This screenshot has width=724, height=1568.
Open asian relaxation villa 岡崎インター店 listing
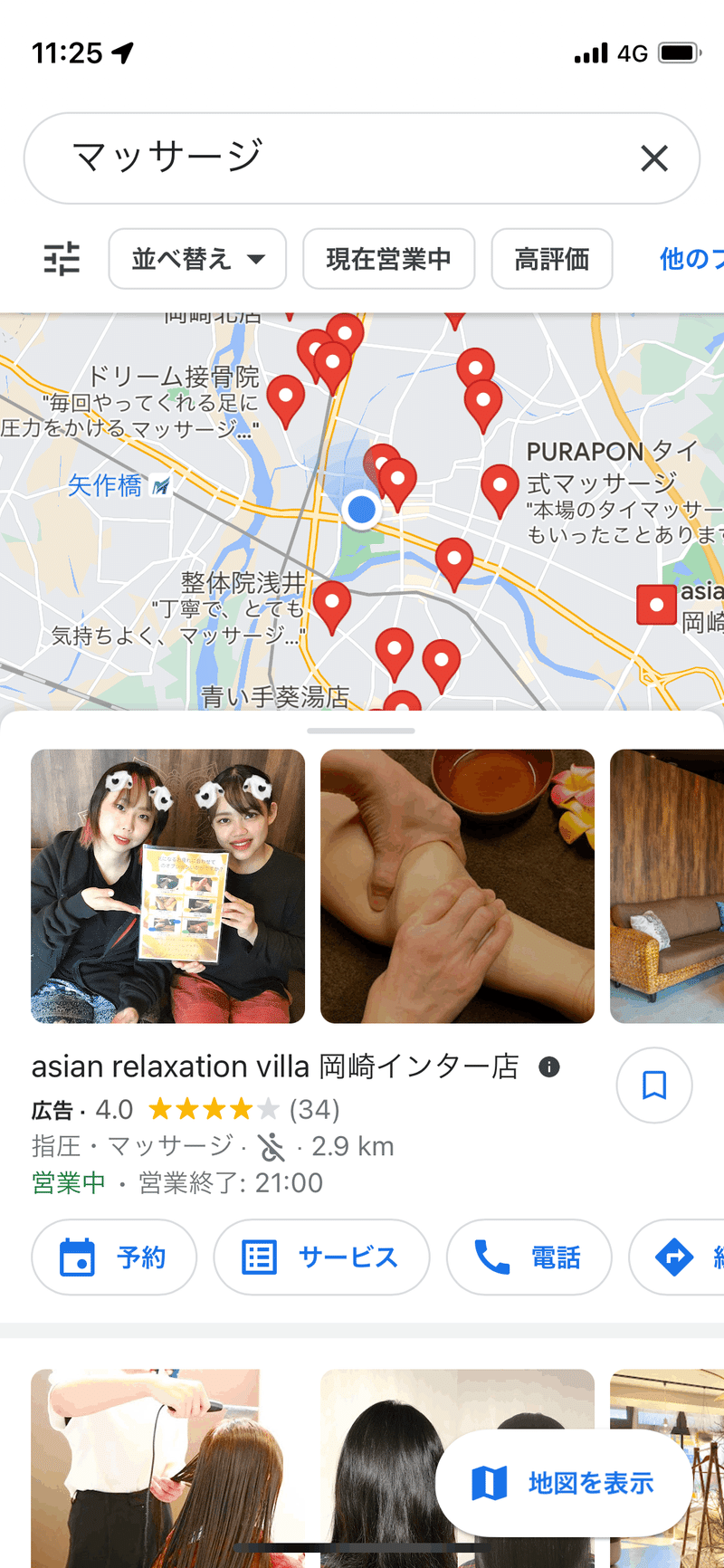click(x=275, y=1066)
